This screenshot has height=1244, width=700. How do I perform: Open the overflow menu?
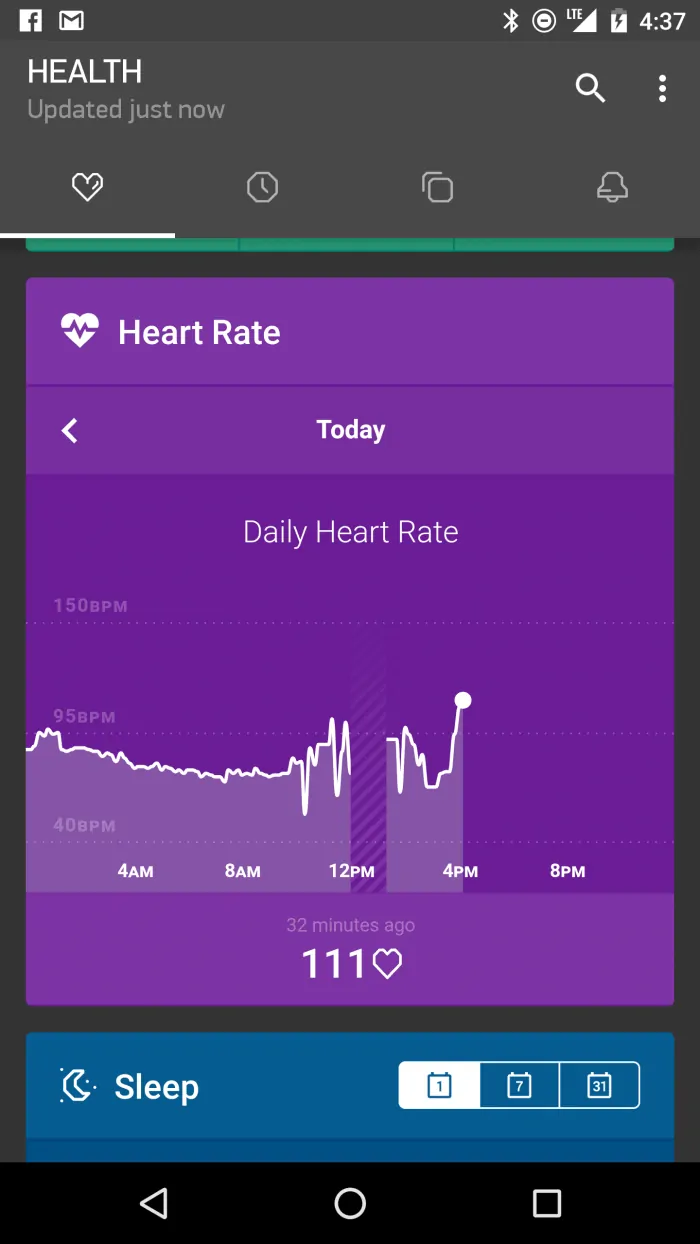click(662, 89)
